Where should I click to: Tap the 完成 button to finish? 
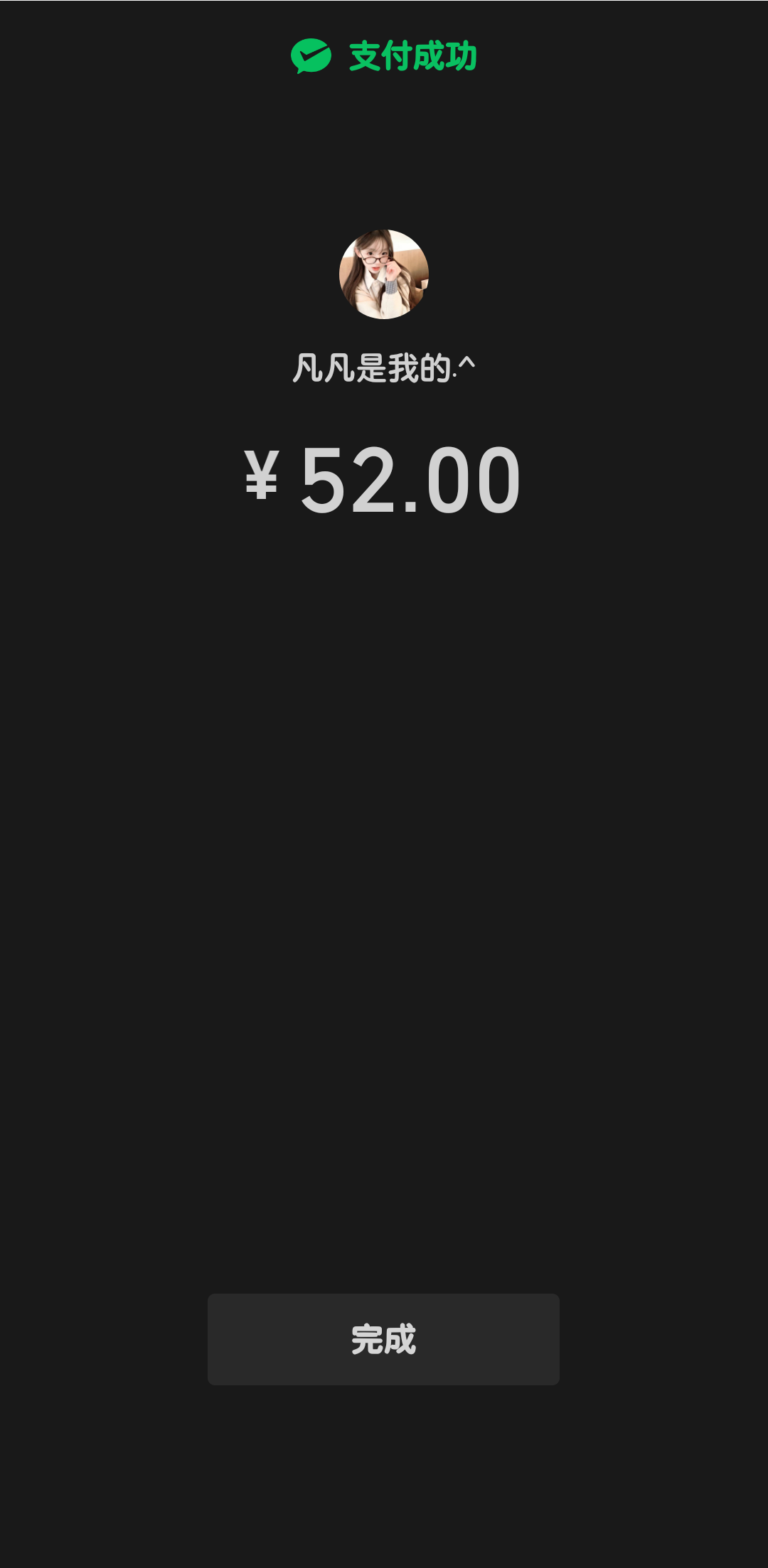pos(383,1339)
